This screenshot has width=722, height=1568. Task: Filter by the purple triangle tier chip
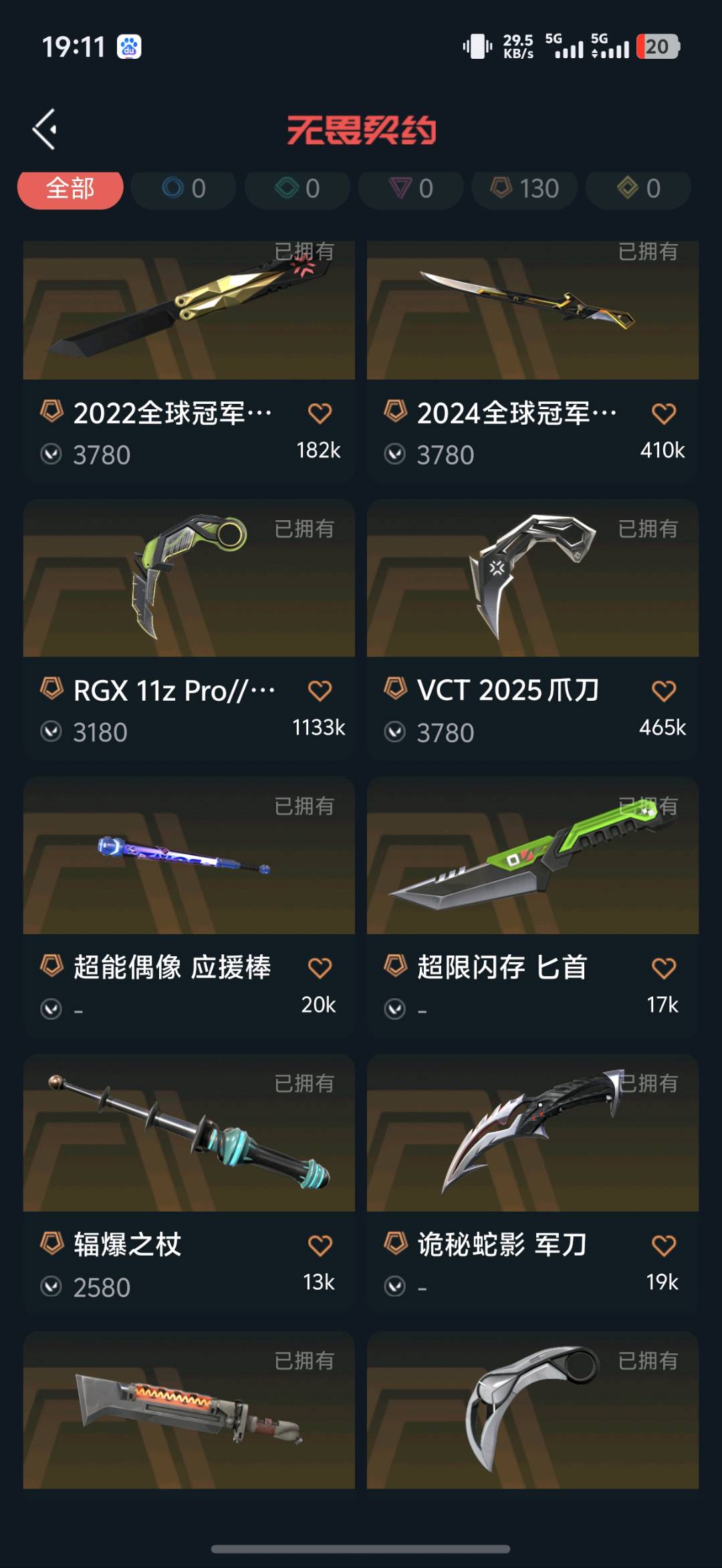[x=411, y=189]
